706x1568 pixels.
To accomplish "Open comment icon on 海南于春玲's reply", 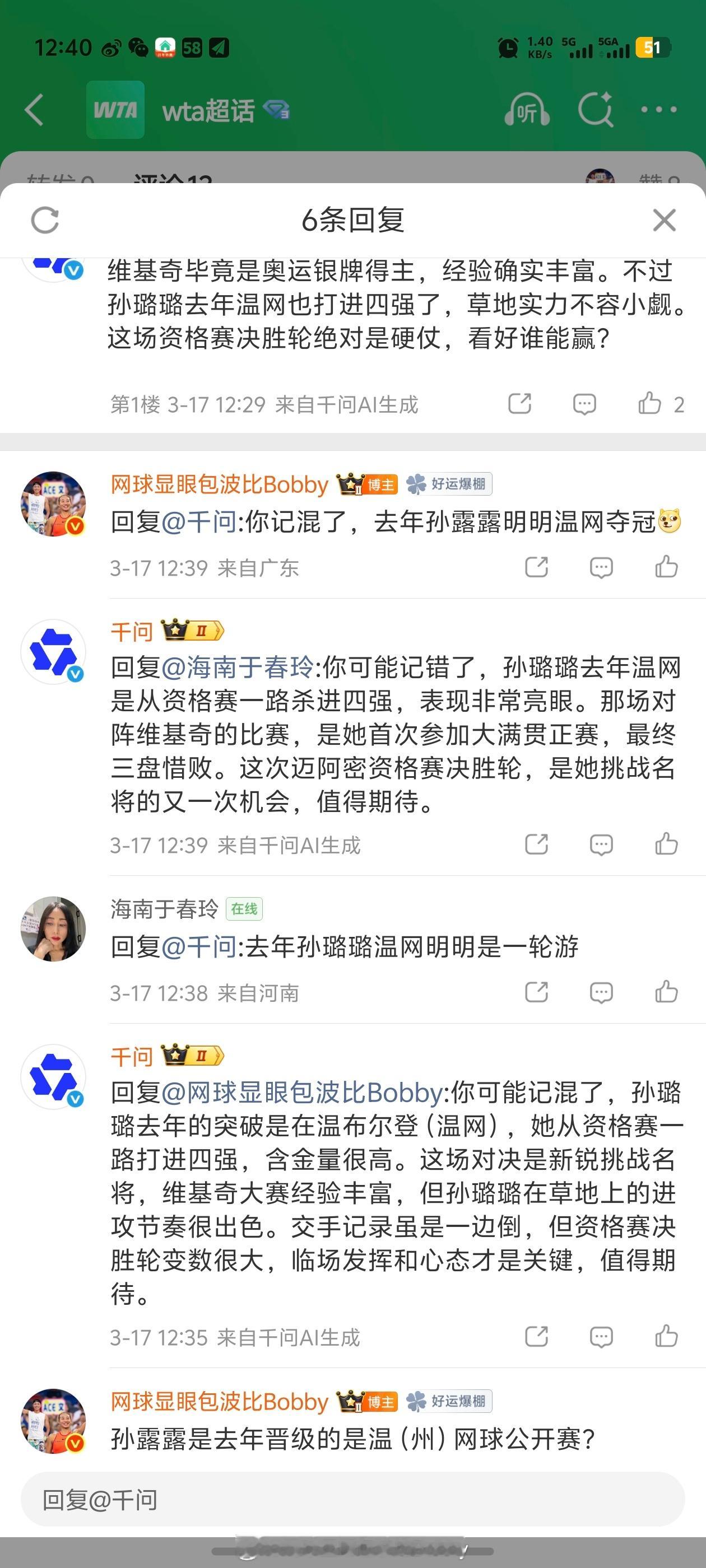I will click(601, 992).
